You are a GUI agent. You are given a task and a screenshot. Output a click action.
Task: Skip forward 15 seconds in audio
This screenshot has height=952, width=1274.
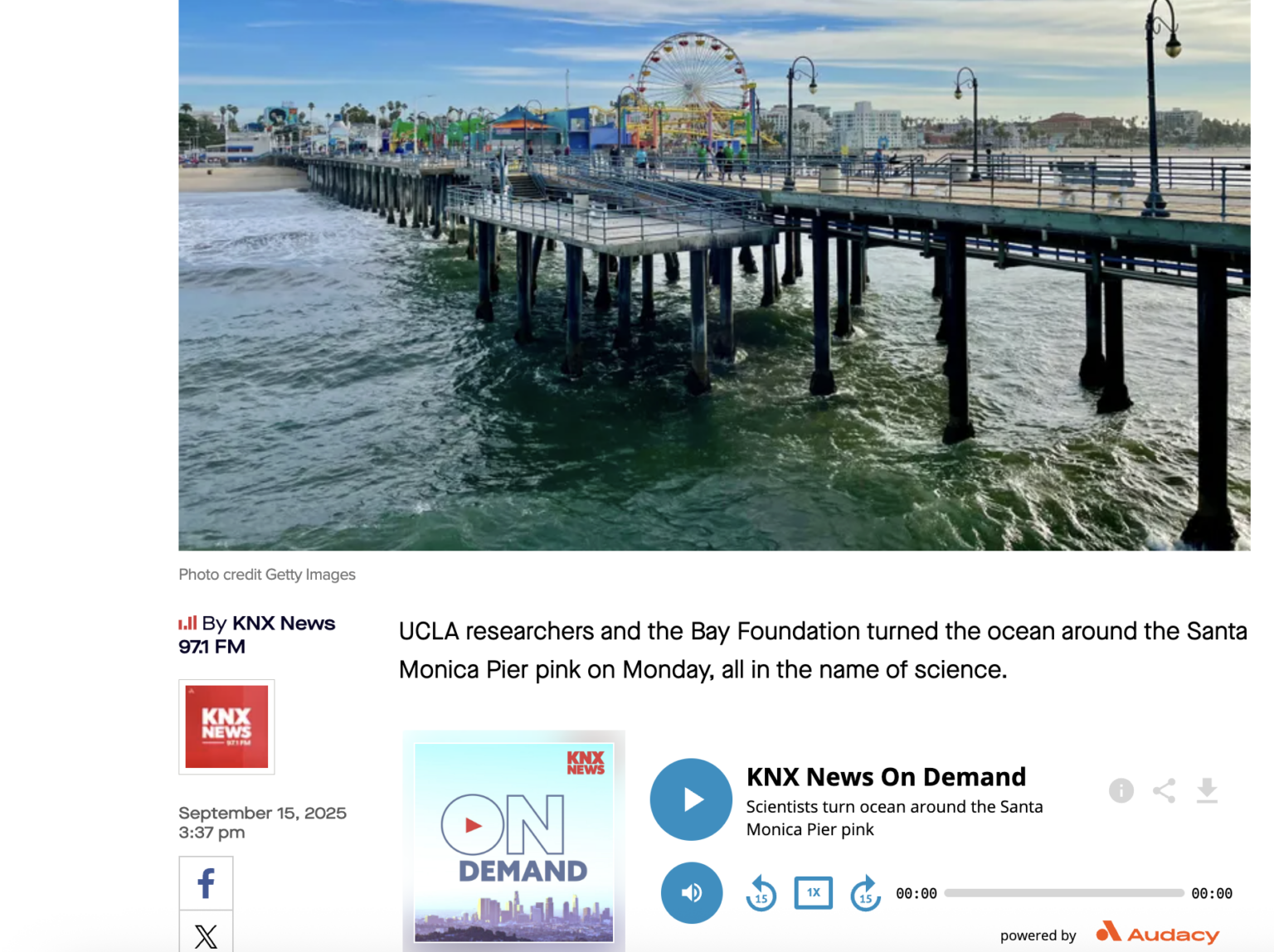[x=865, y=893]
